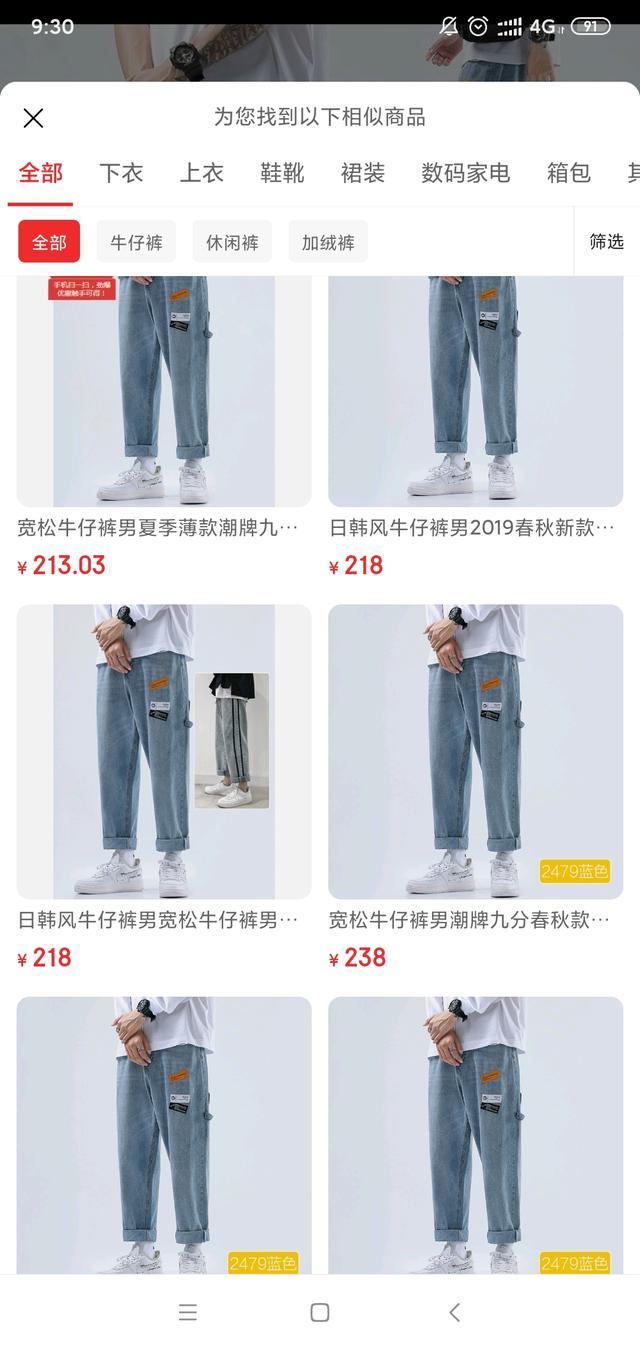Filter by 加绒裤 chip
Viewport: 640px width, 1351px height.
(328, 242)
